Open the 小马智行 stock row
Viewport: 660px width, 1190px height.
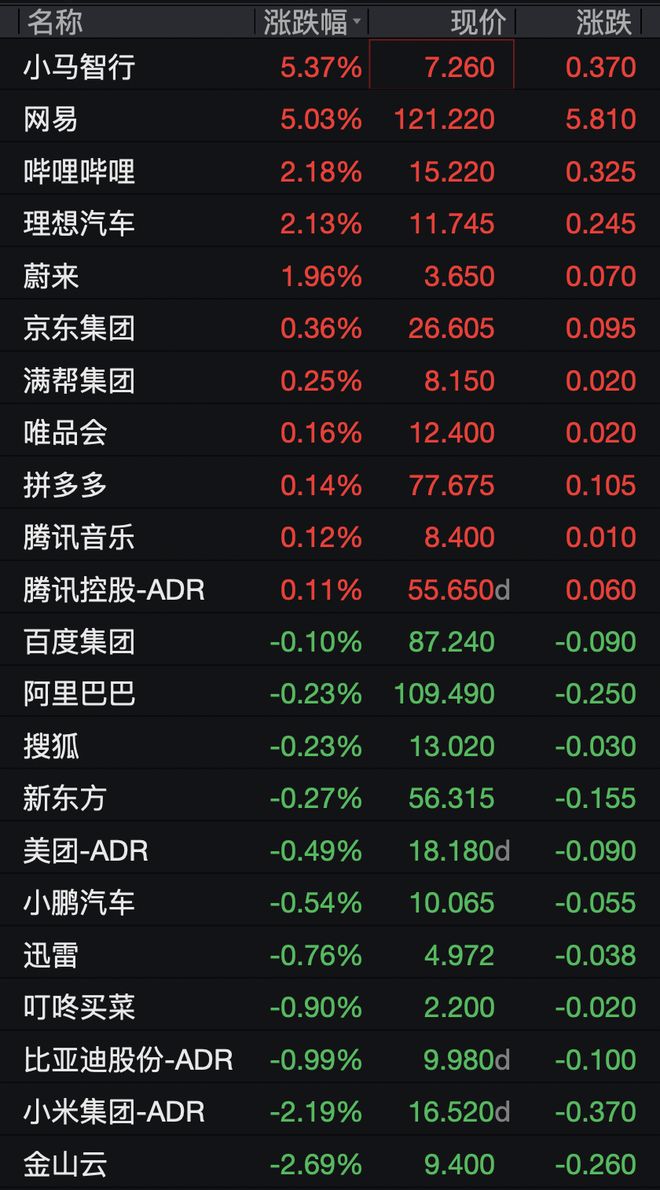(330, 65)
